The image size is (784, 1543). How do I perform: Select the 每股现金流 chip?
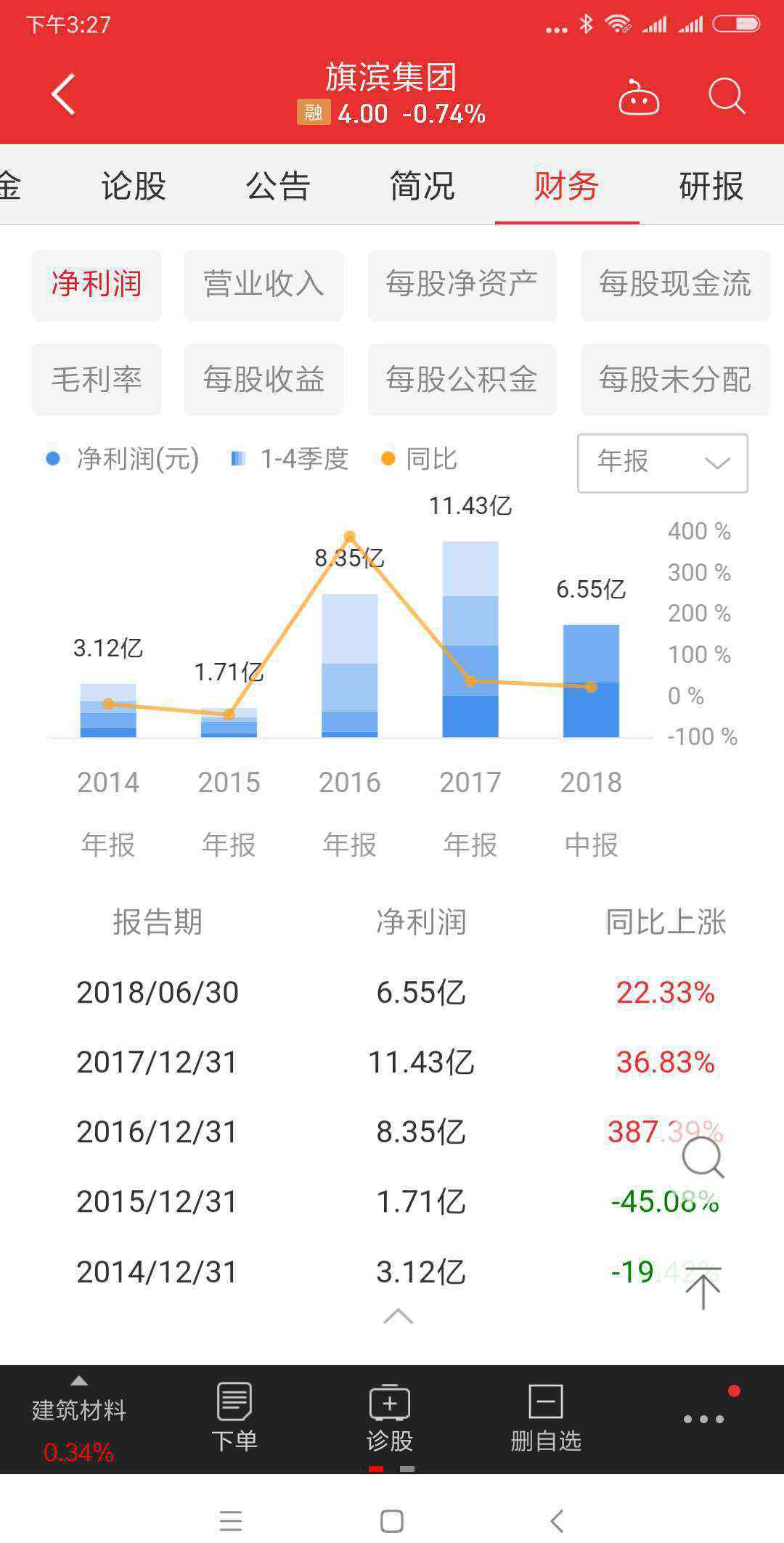click(675, 285)
